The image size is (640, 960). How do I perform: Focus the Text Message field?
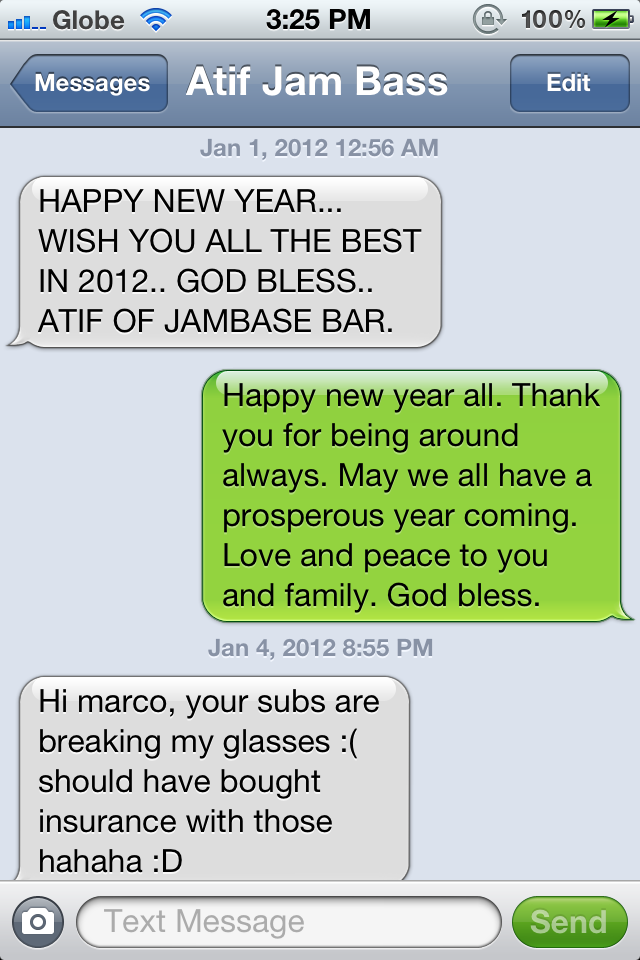point(288,921)
